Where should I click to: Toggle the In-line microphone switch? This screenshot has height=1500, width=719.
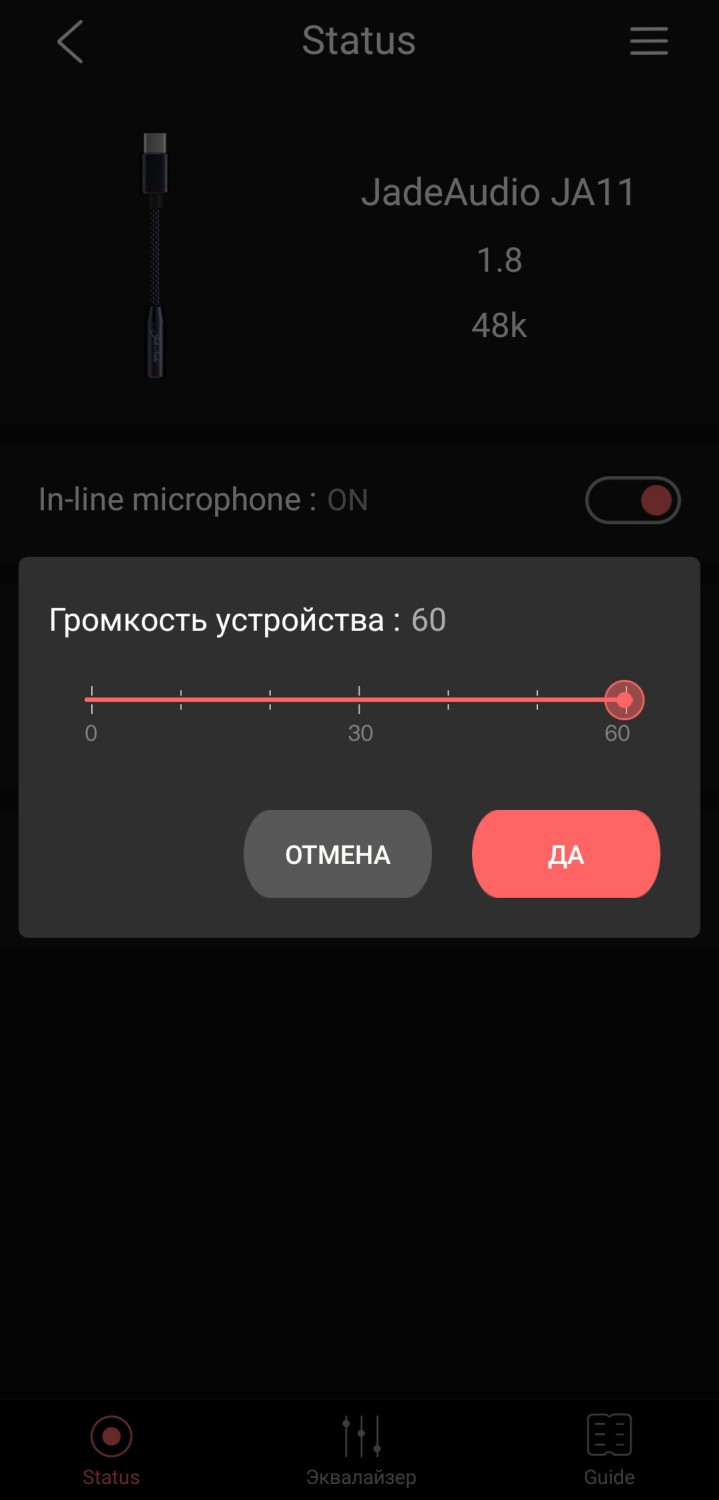(632, 500)
